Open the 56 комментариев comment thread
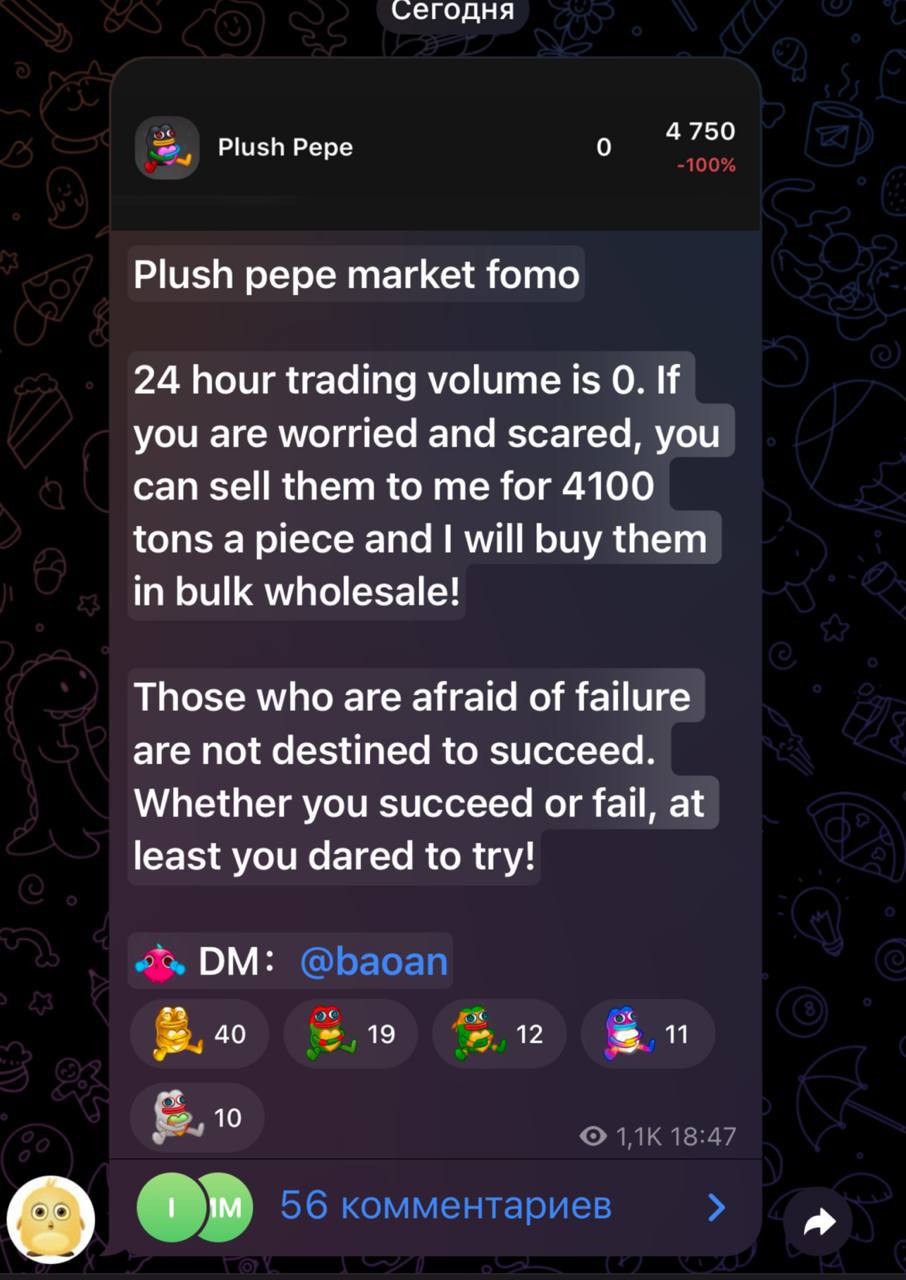The image size is (906, 1280). click(445, 1206)
